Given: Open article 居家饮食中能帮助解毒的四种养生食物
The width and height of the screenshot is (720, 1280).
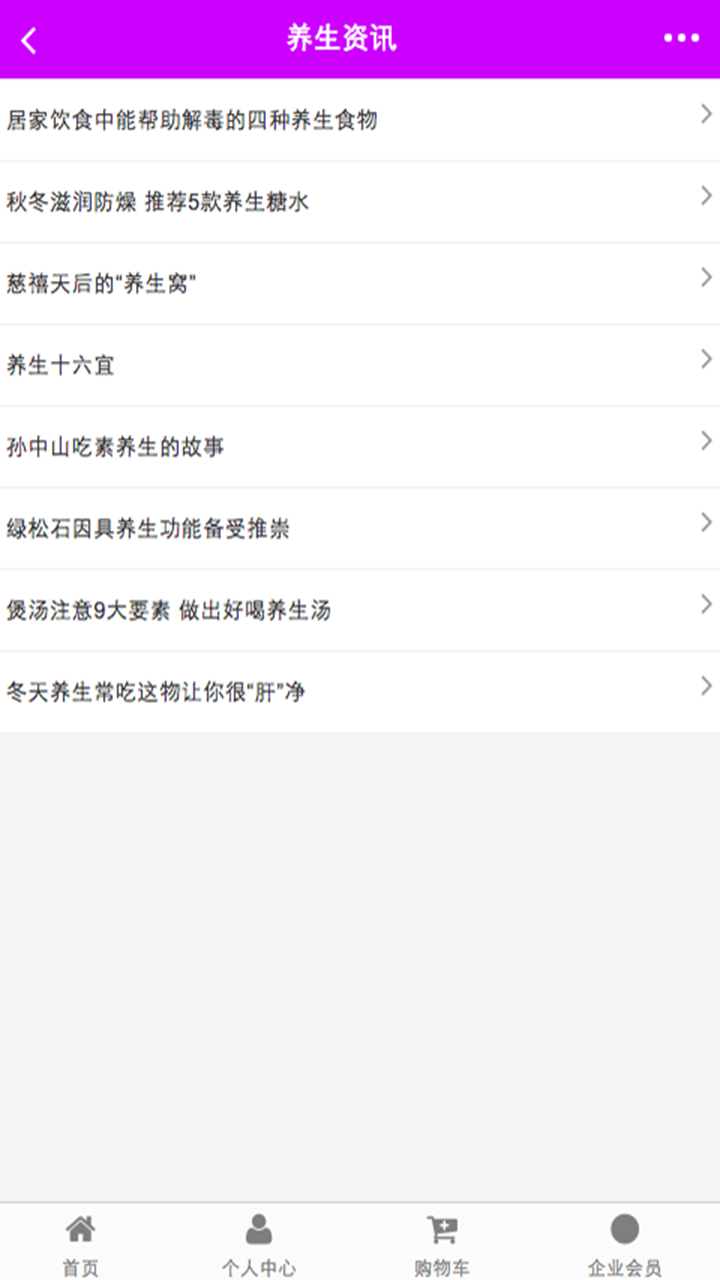Looking at the screenshot, I should click(360, 120).
